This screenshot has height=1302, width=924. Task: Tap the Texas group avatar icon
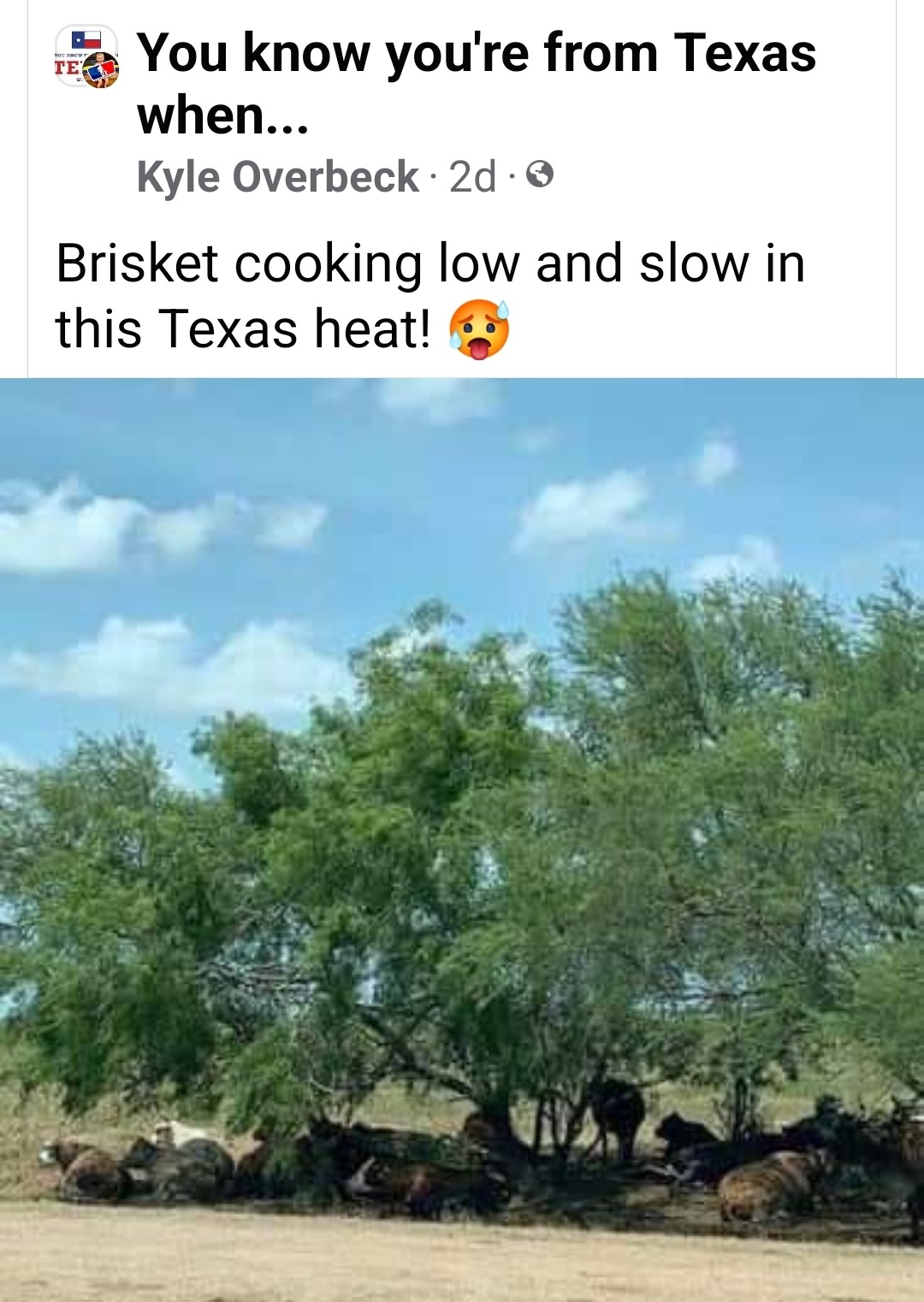(86, 57)
